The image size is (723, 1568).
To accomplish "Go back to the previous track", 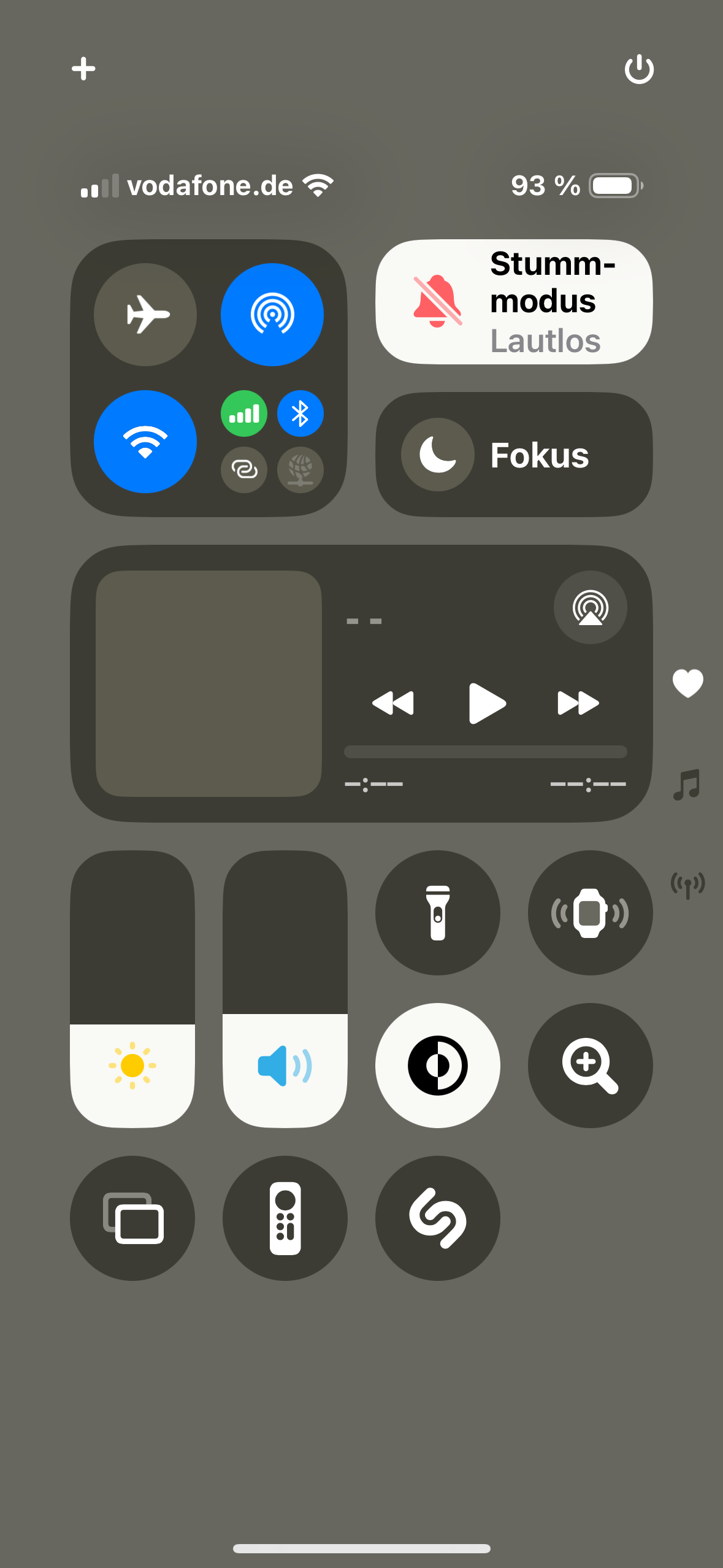I will point(393,703).
